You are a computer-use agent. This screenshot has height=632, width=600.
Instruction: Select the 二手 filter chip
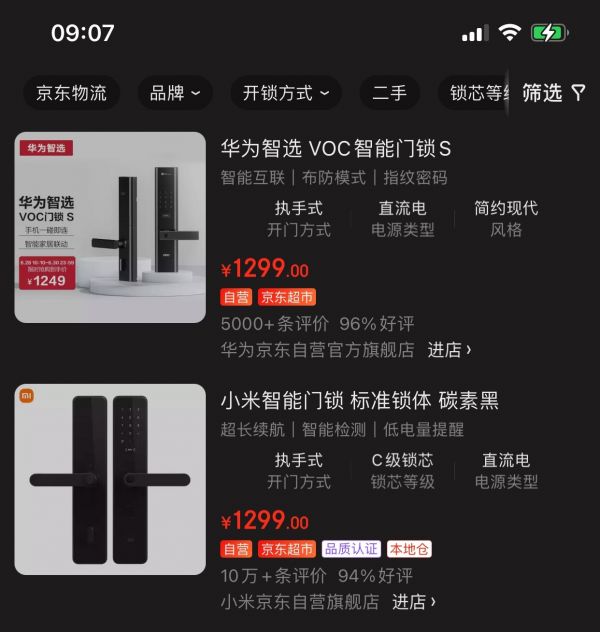389,93
